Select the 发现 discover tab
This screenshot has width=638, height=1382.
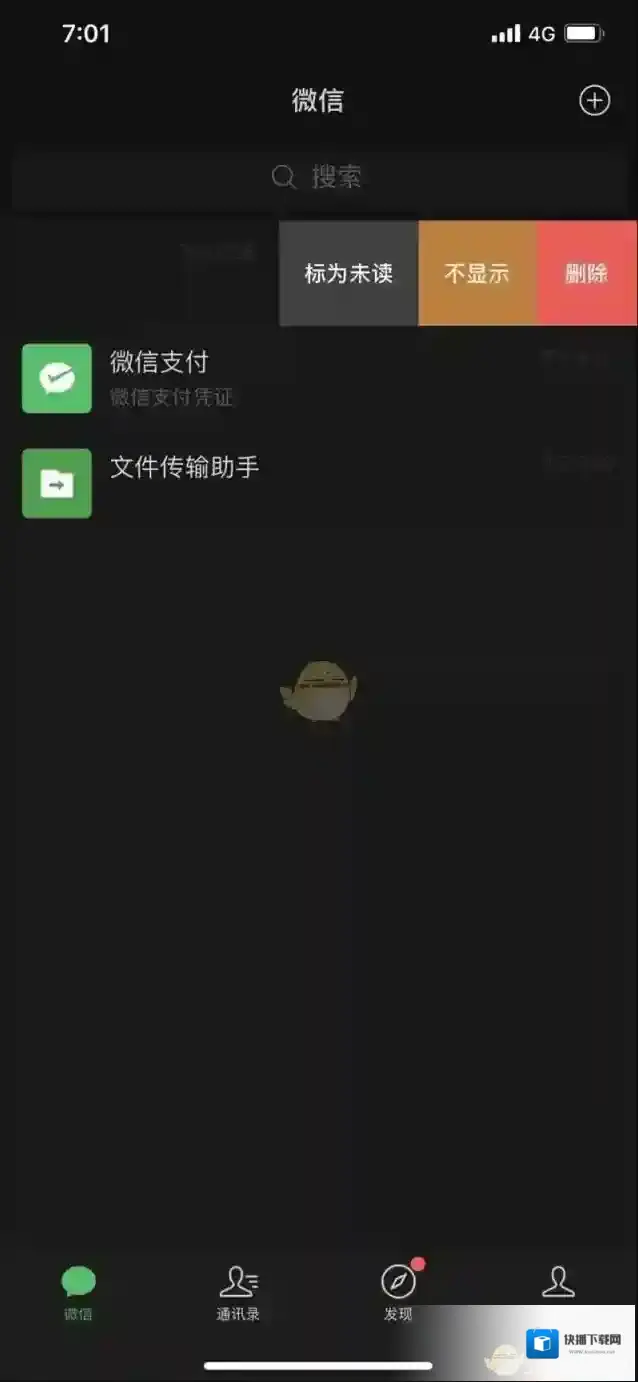(x=398, y=1291)
